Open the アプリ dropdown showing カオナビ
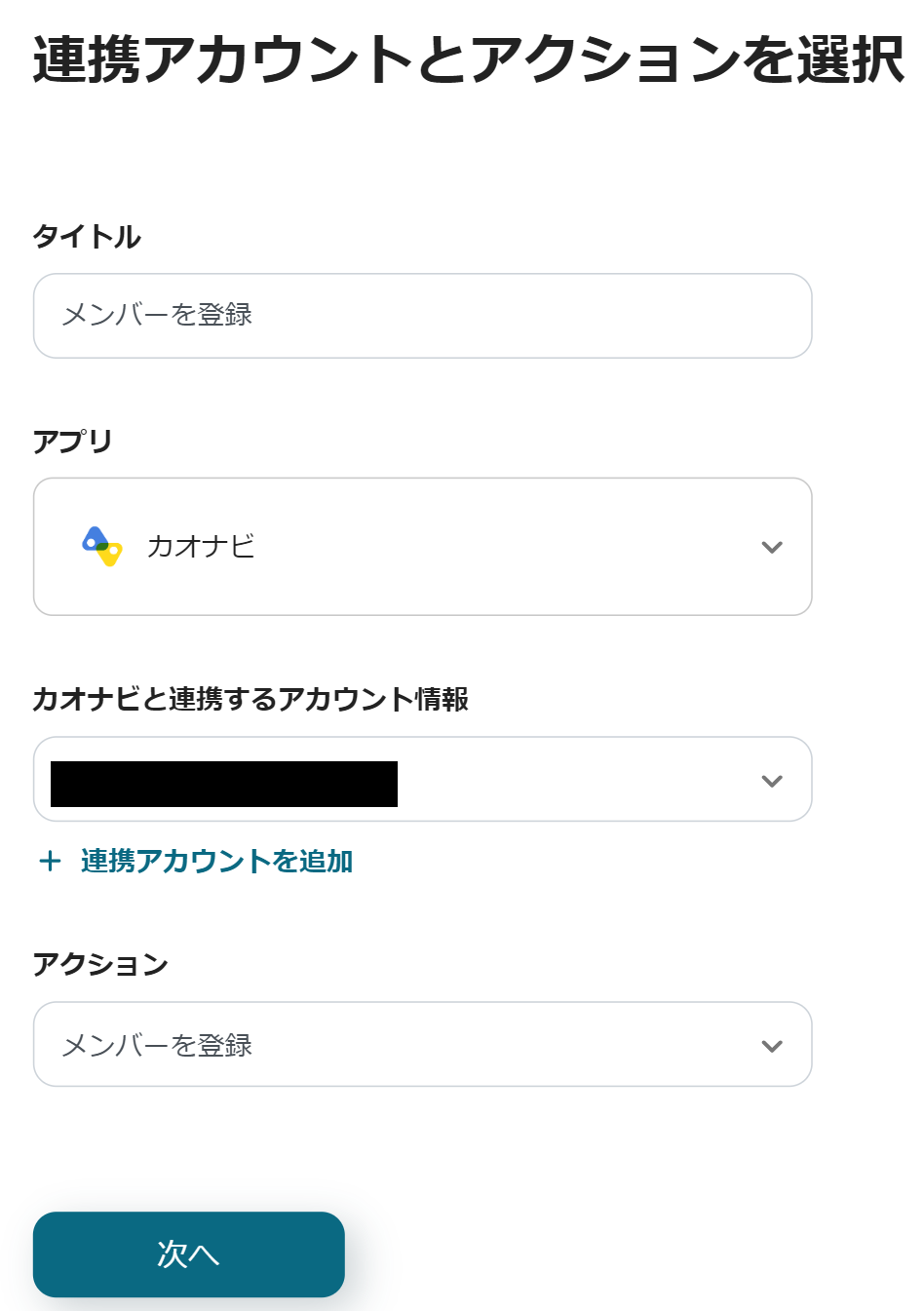The height and width of the screenshot is (1311, 924). 422,547
